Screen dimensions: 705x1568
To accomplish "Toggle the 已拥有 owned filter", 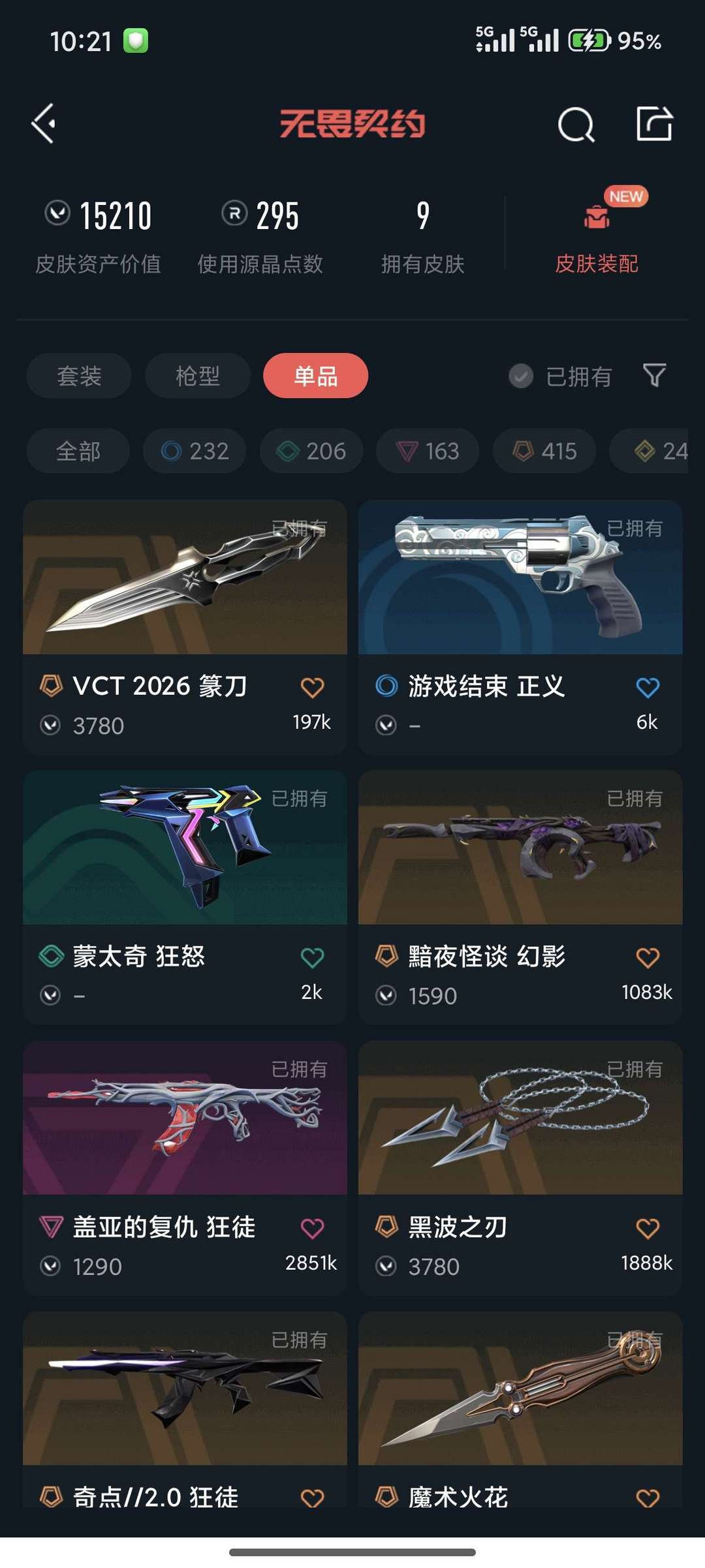I will pyautogui.click(x=559, y=376).
